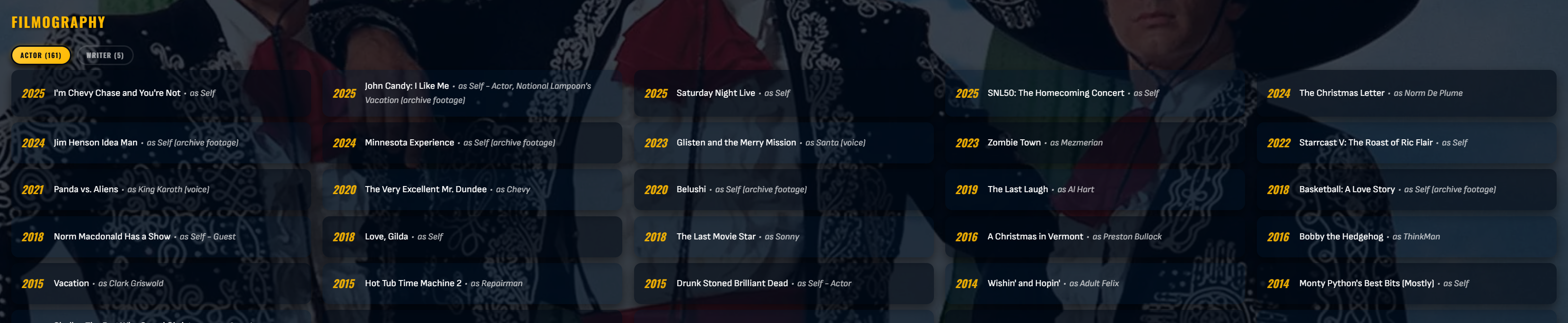Image resolution: width=1568 pixels, height=323 pixels.
Task: Open John Candy: I Like Me entry
Action: pyautogui.click(x=407, y=86)
